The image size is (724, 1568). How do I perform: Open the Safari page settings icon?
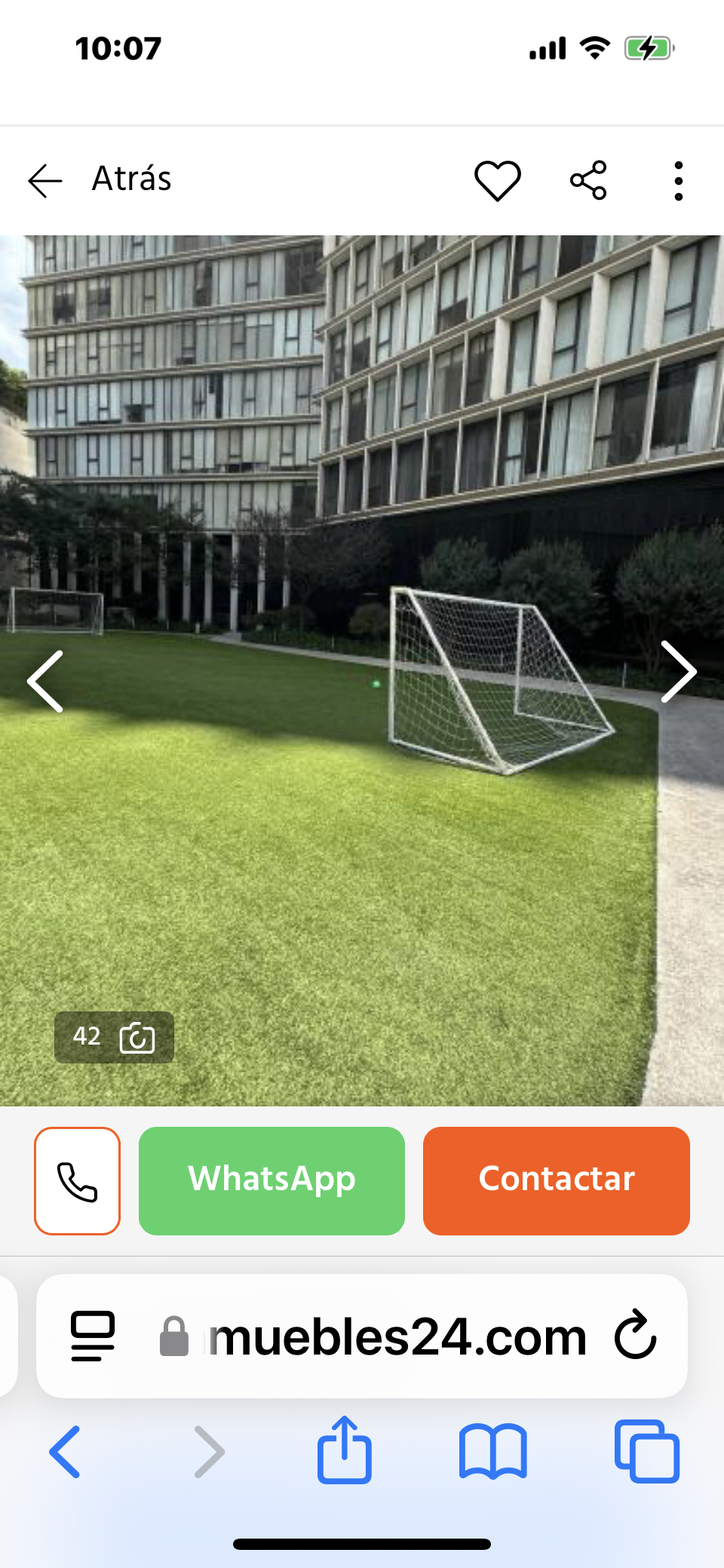(93, 1336)
